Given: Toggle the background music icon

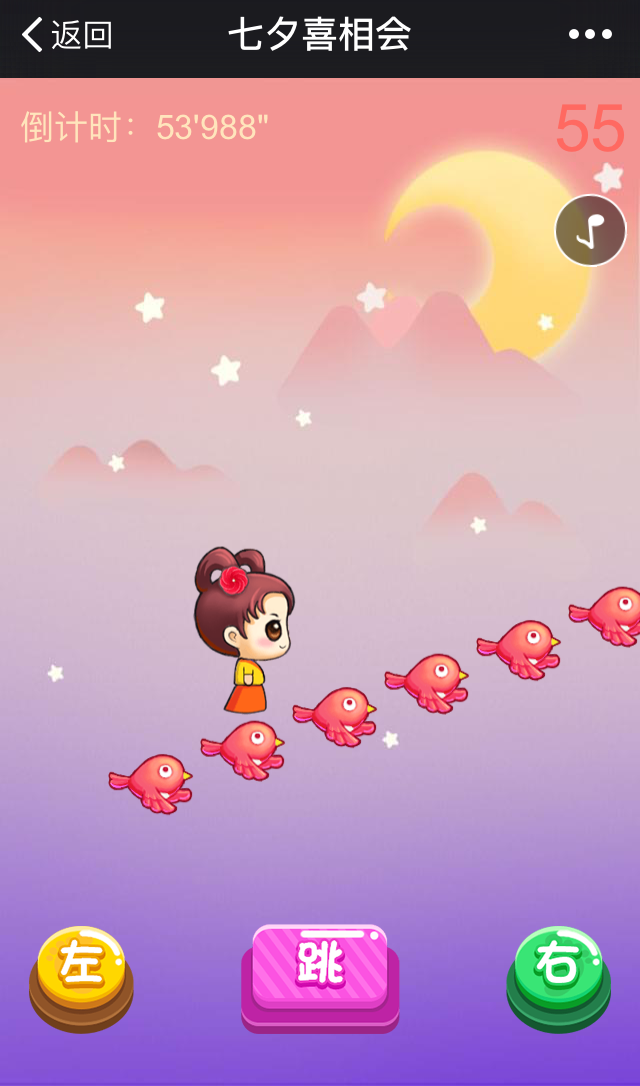Looking at the screenshot, I should tap(590, 230).
